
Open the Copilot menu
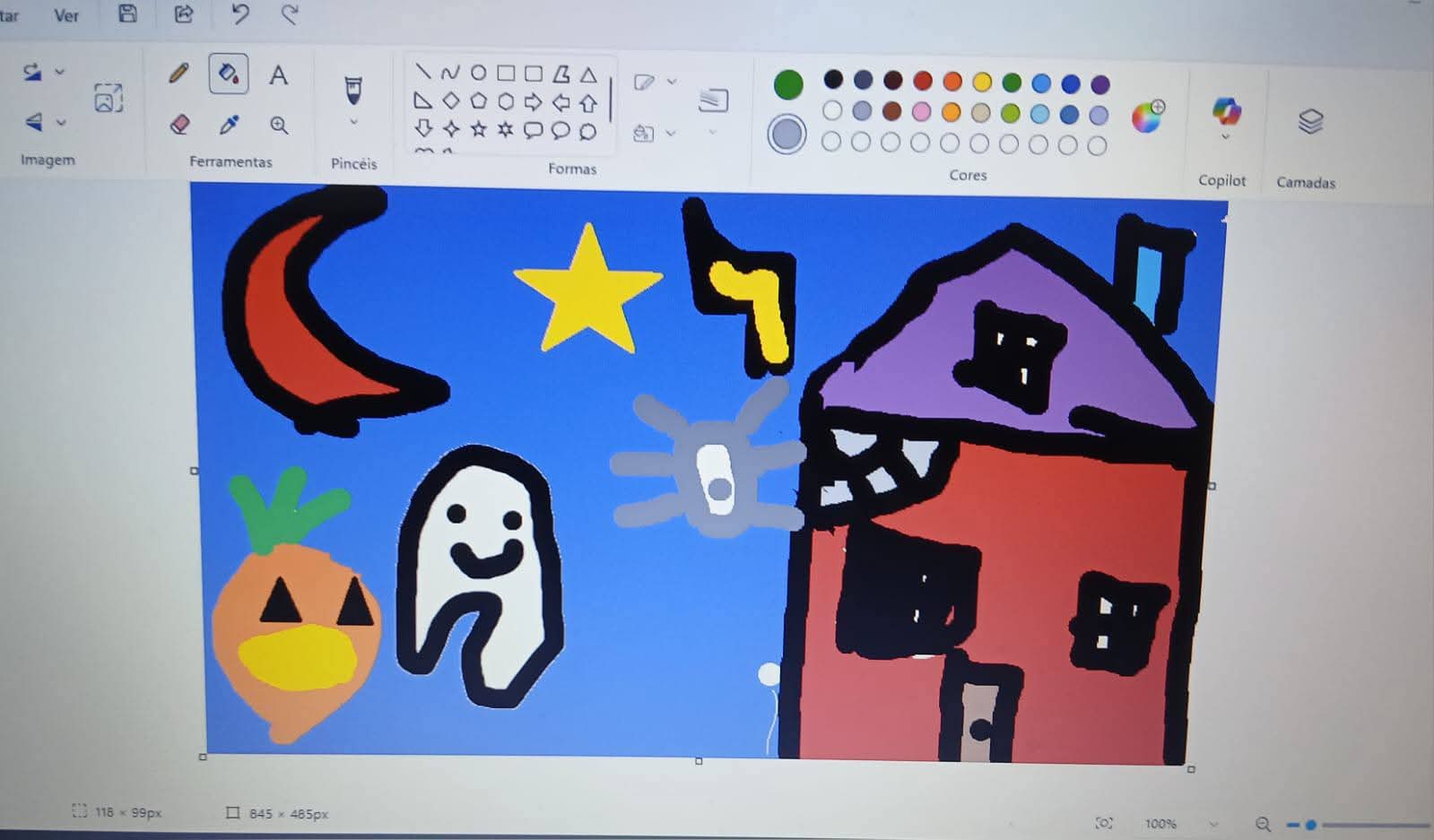tap(1225, 118)
